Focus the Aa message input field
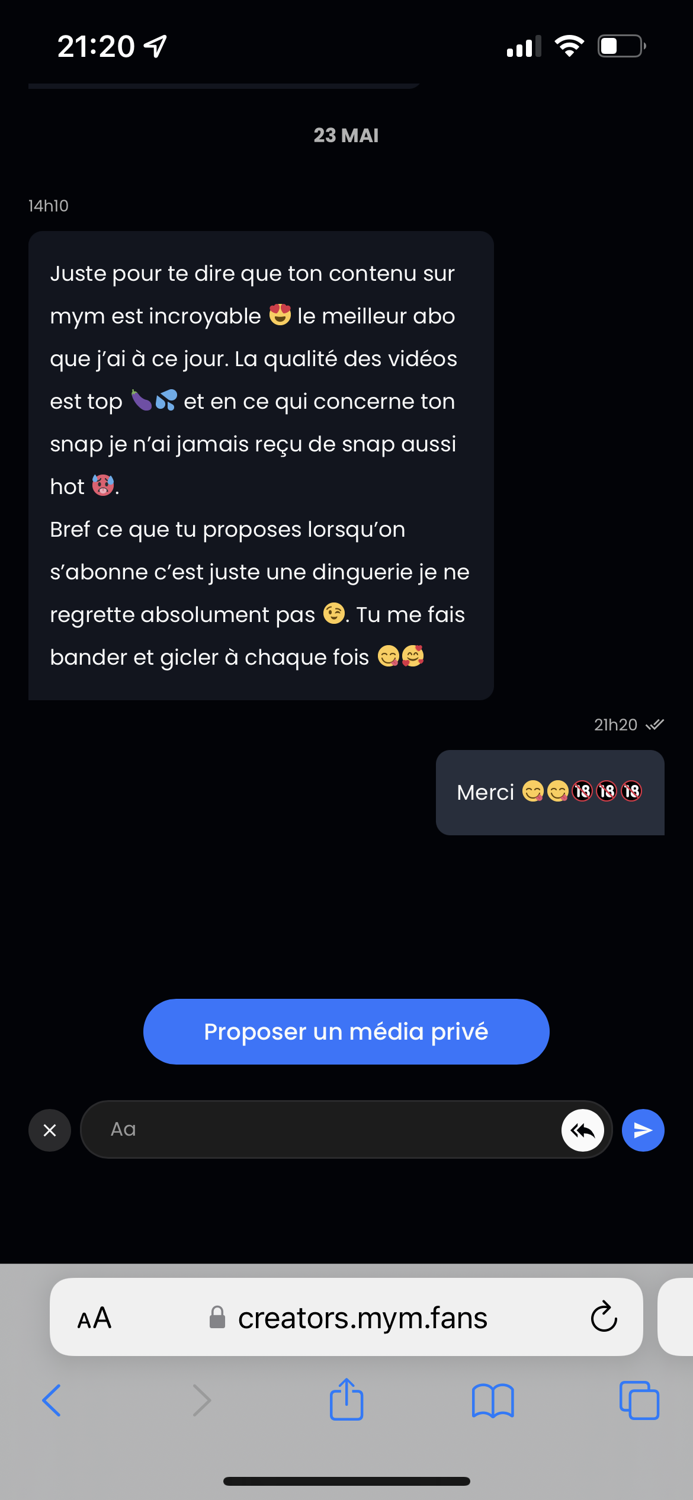This screenshot has width=693, height=1500. pyautogui.click(x=320, y=1130)
